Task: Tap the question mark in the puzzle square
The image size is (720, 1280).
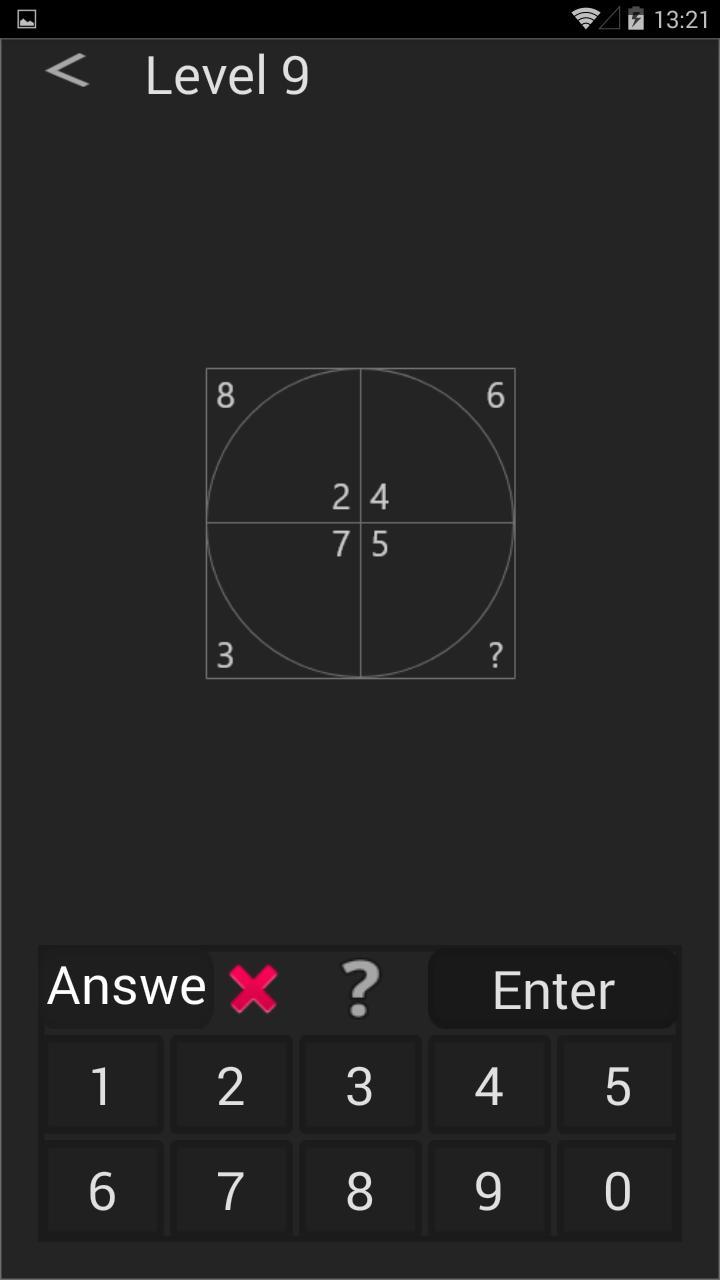Action: (494, 654)
